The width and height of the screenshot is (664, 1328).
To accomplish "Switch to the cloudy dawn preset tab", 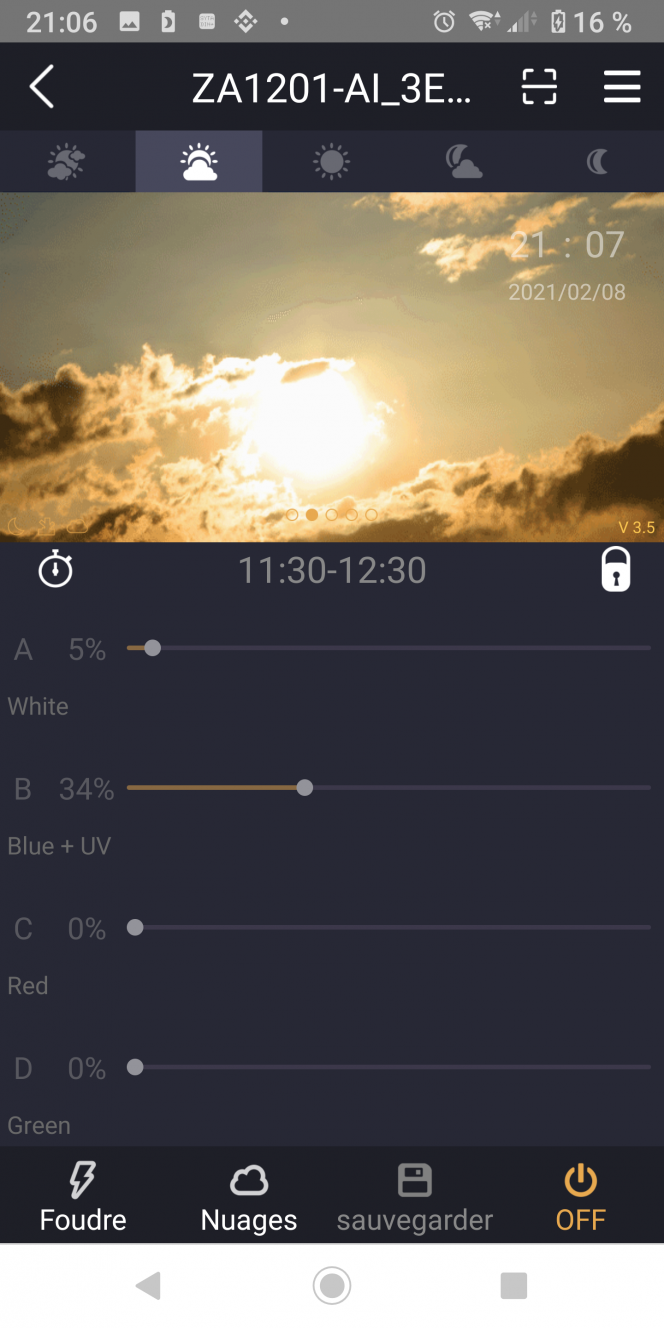I will 66,161.
